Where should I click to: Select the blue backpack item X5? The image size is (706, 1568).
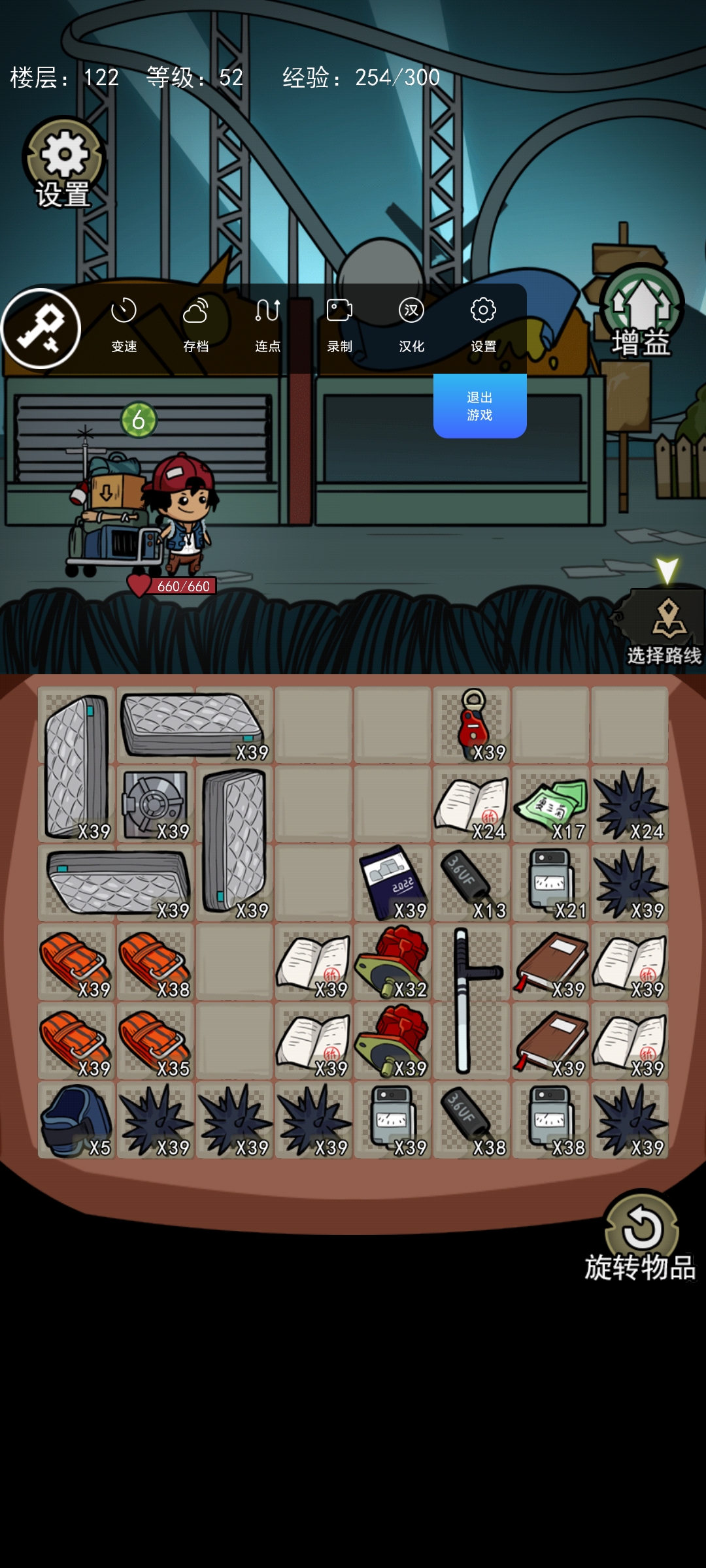[x=76, y=1120]
